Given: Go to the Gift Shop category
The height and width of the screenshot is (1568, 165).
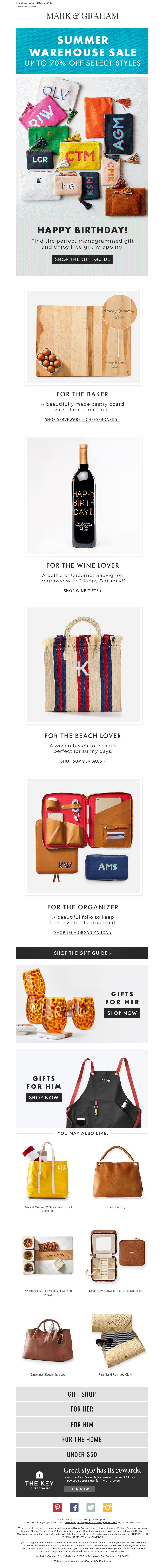Looking at the screenshot, I should tap(82, 1394).
